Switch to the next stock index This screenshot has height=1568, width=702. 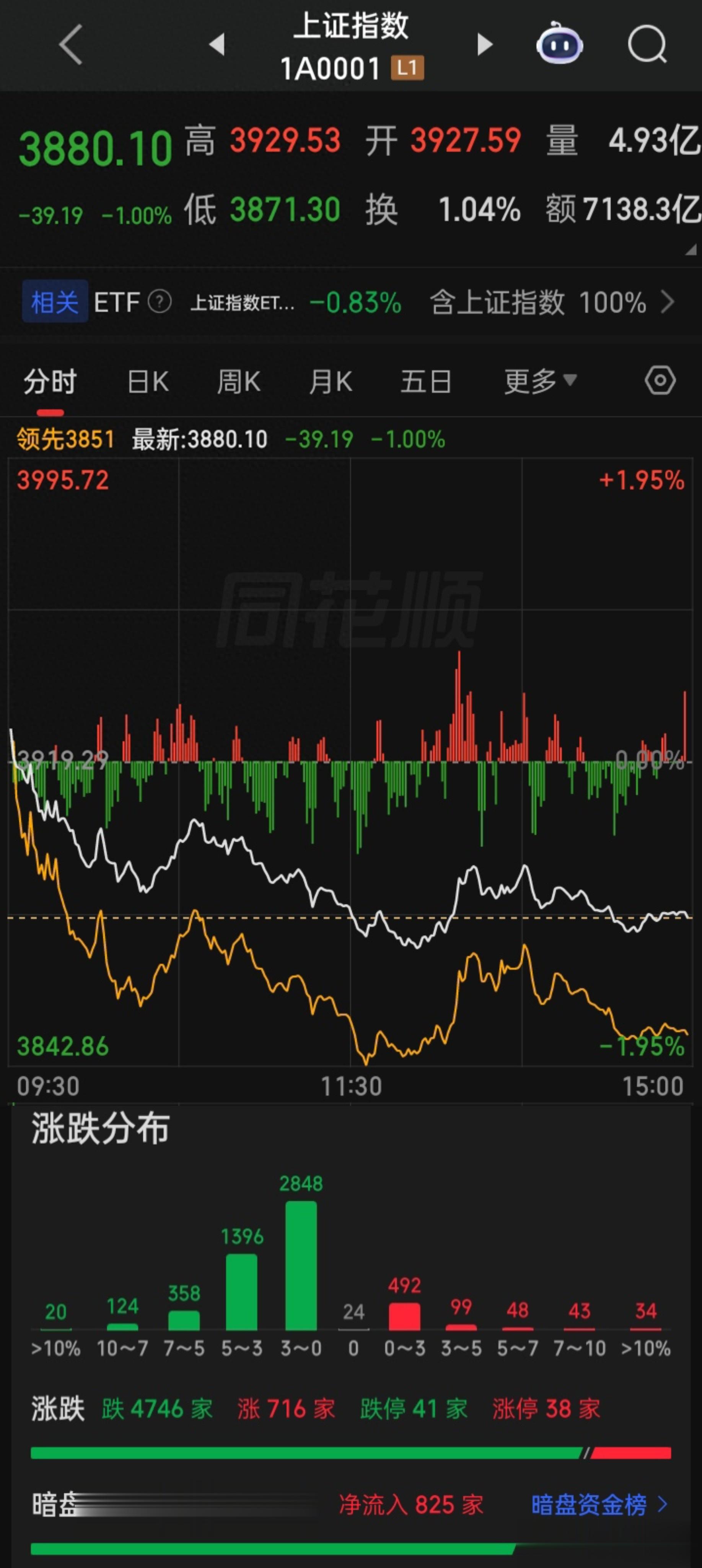484,44
